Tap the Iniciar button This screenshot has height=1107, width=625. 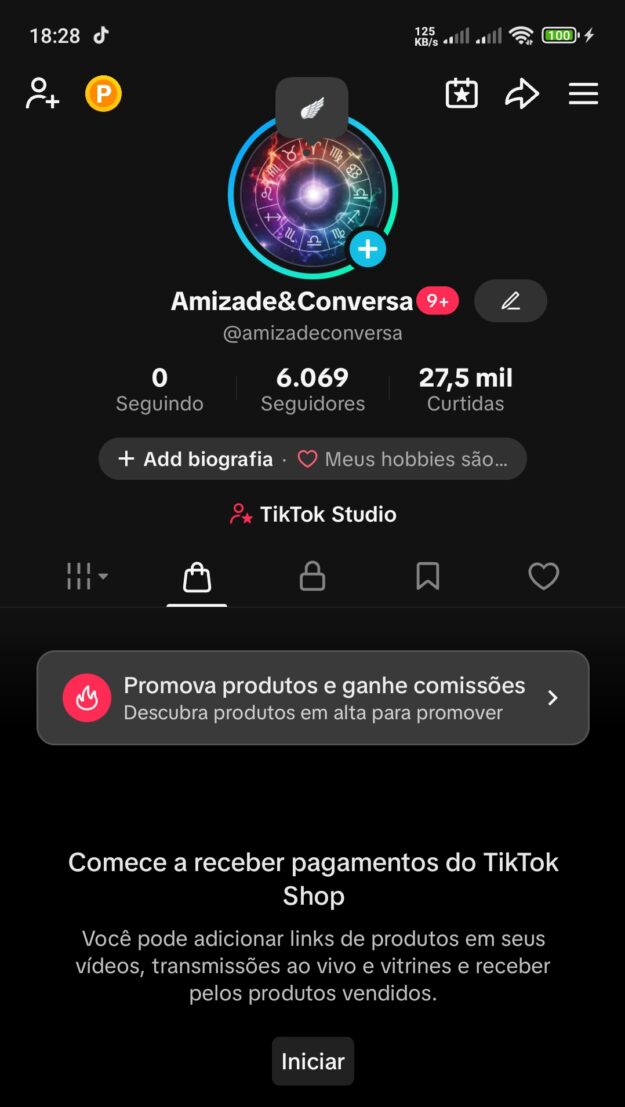(313, 1061)
